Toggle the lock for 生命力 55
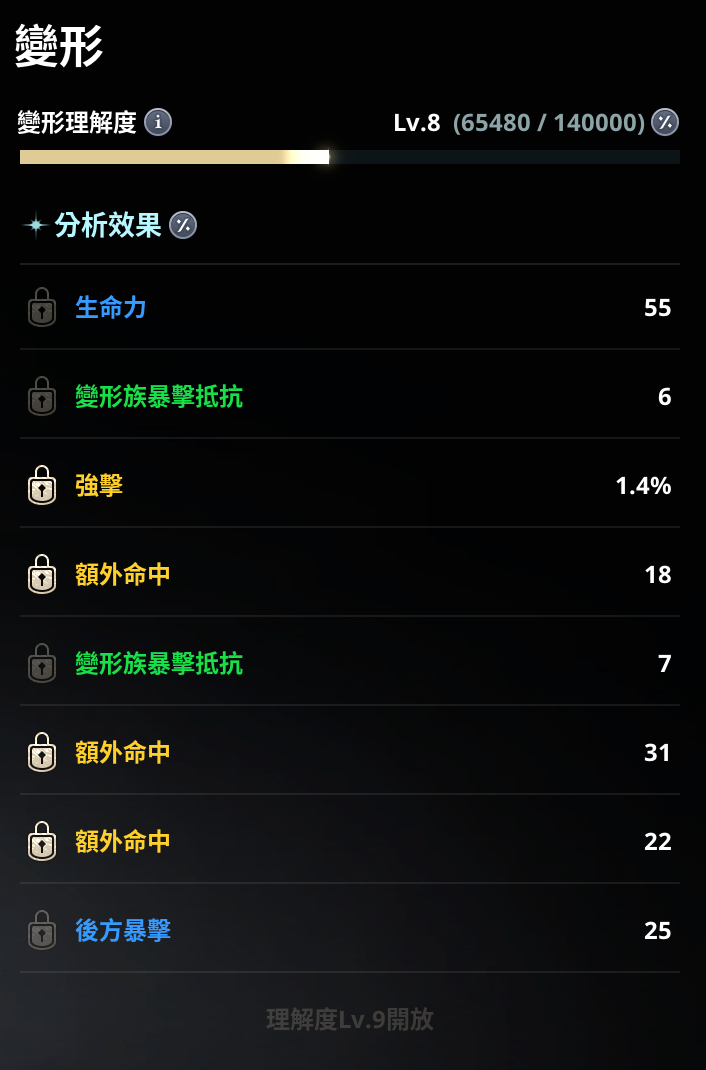Screen dimensions: 706x1070 pyautogui.click(x=41, y=308)
